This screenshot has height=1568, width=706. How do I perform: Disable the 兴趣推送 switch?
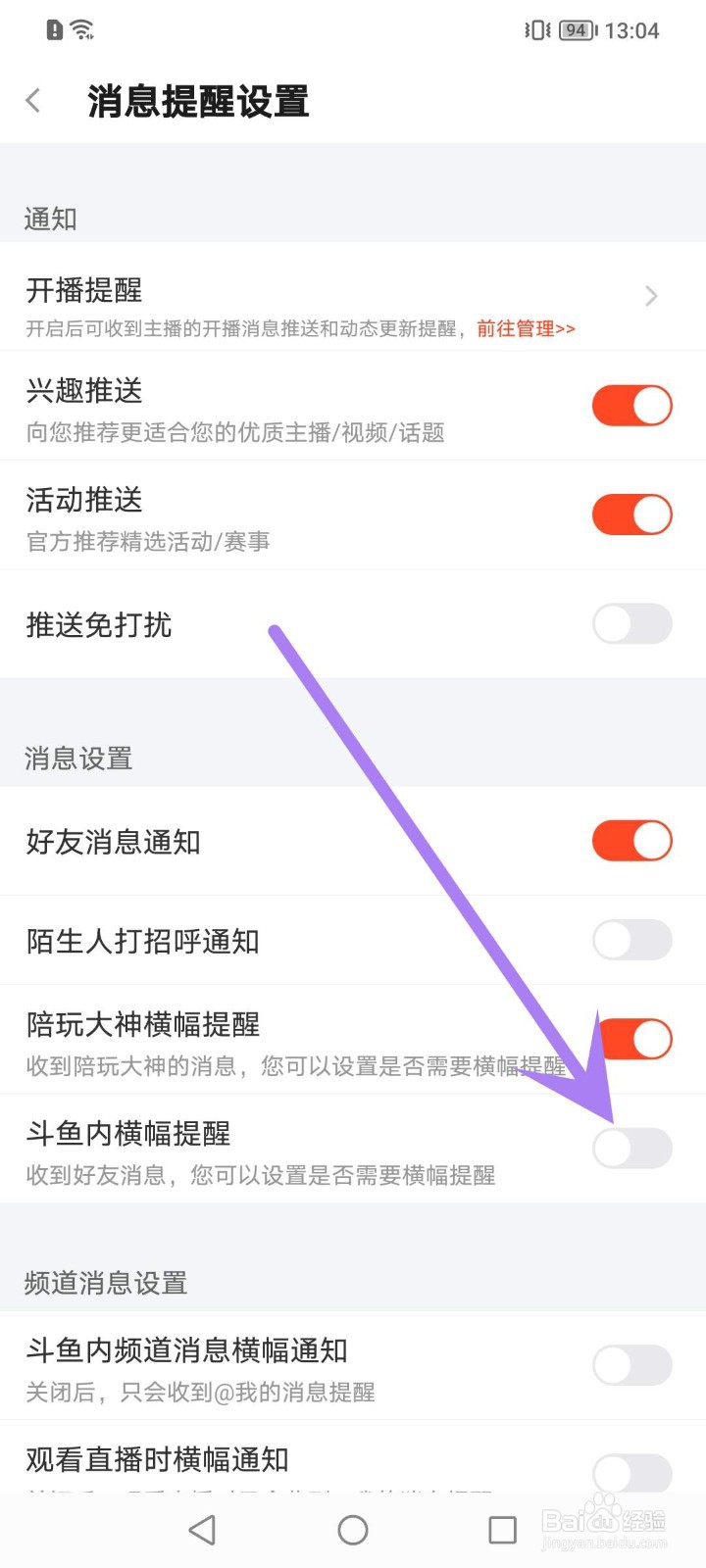tap(631, 405)
